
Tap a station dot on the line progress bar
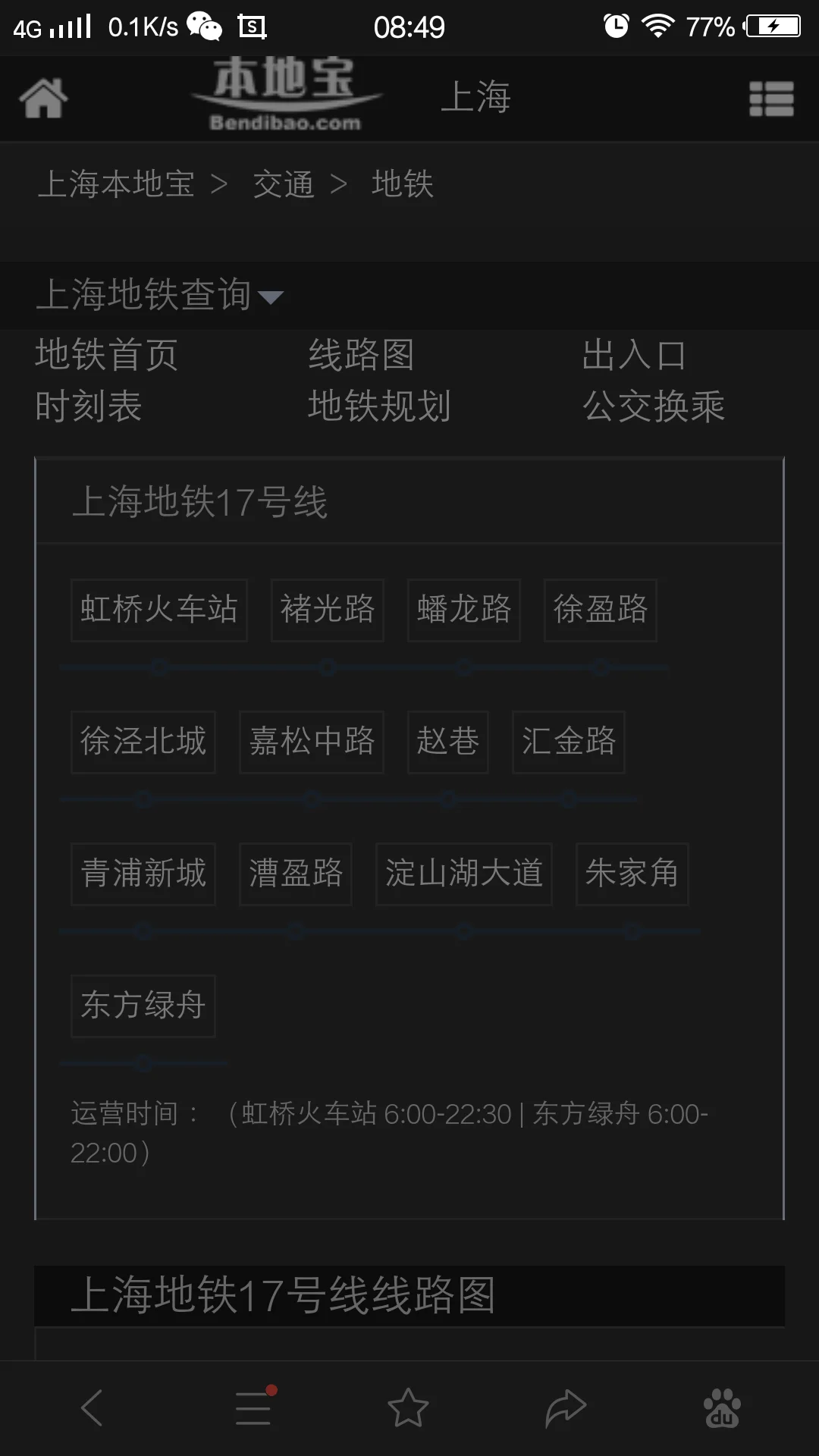(159, 667)
